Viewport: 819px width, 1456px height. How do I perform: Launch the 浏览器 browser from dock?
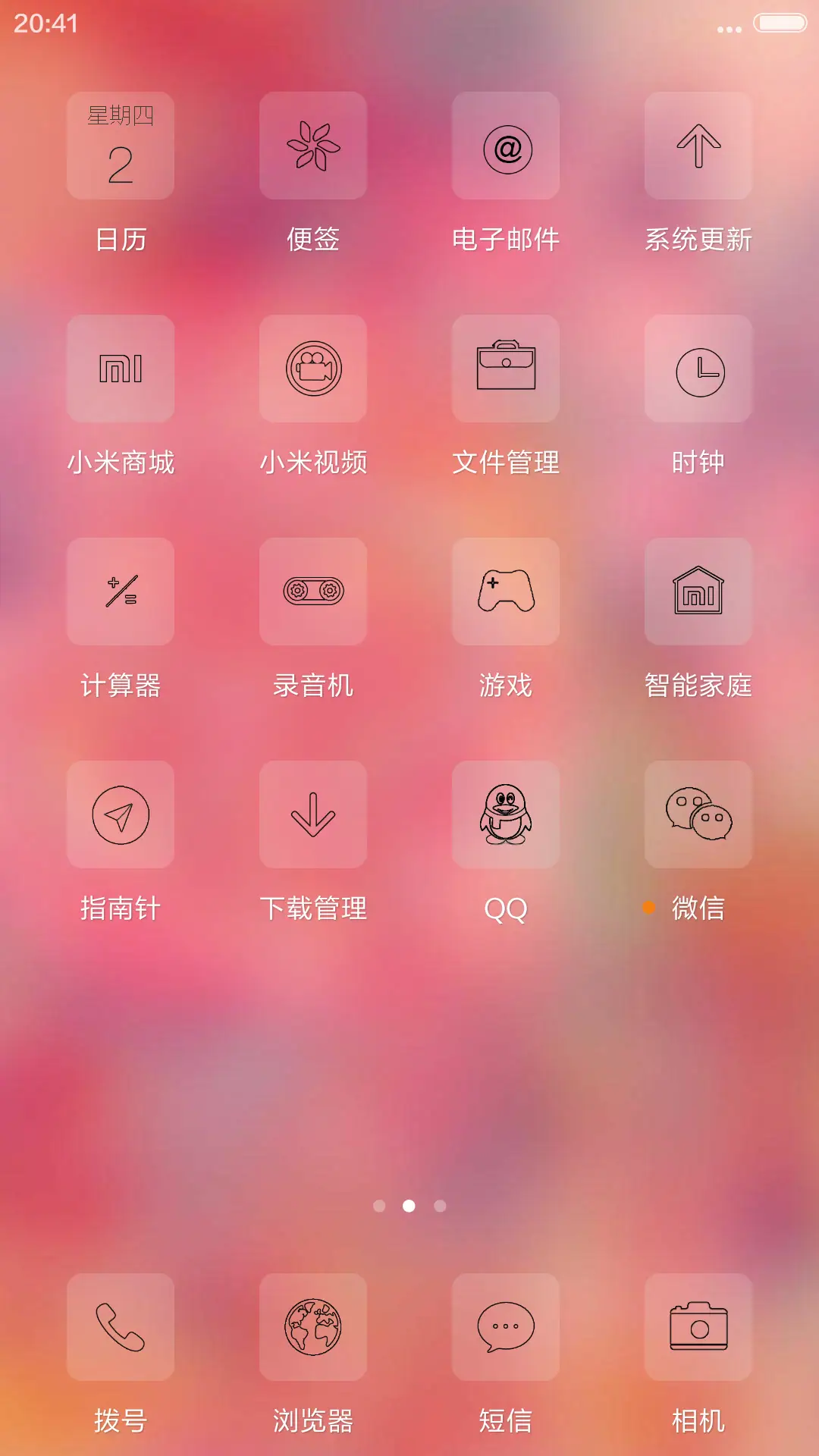(312, 1324)
